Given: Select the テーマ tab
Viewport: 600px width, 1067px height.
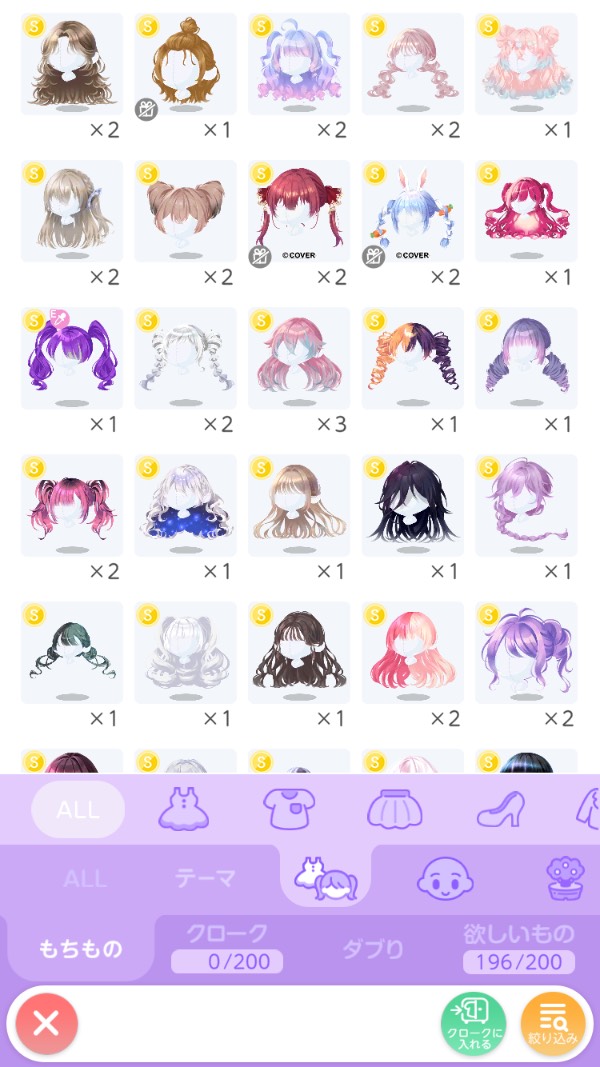Looking at the screenshot, I should 205,879.
